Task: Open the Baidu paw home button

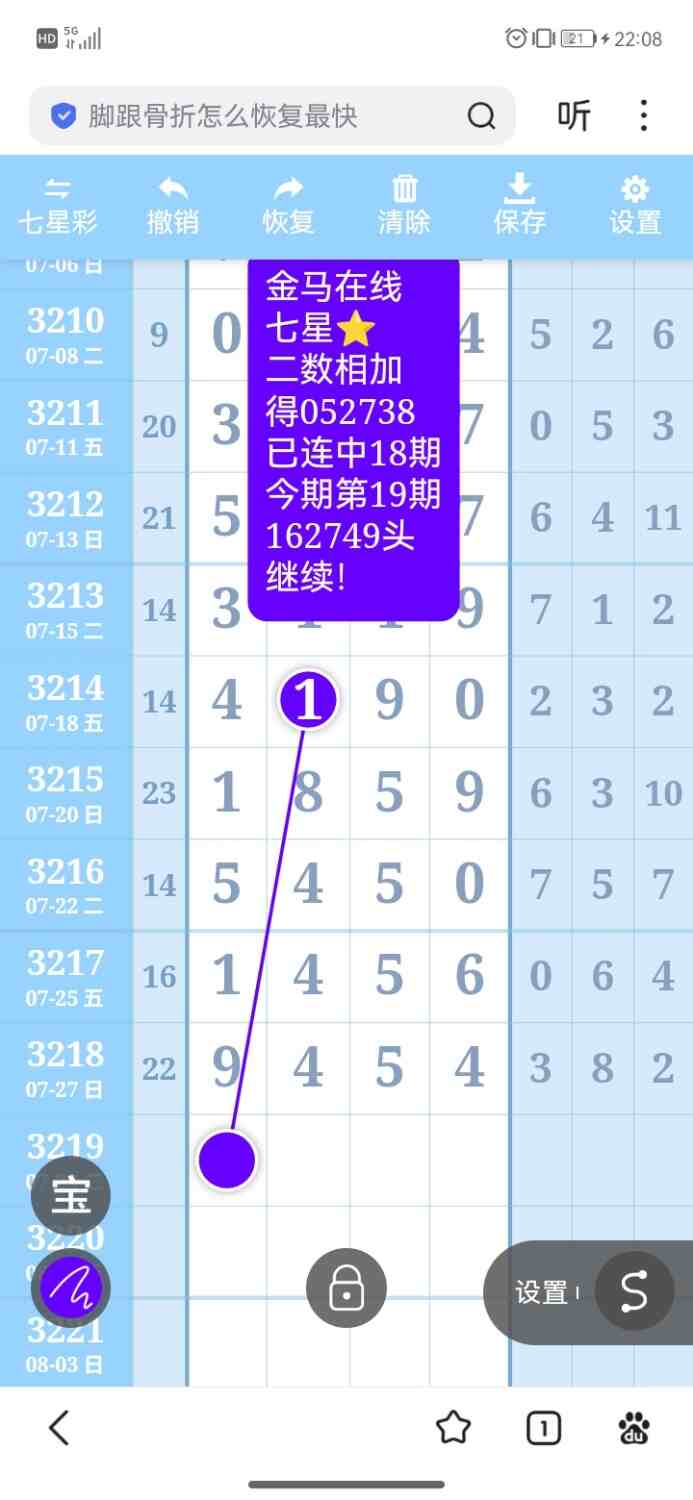Action: point(634,1428)
